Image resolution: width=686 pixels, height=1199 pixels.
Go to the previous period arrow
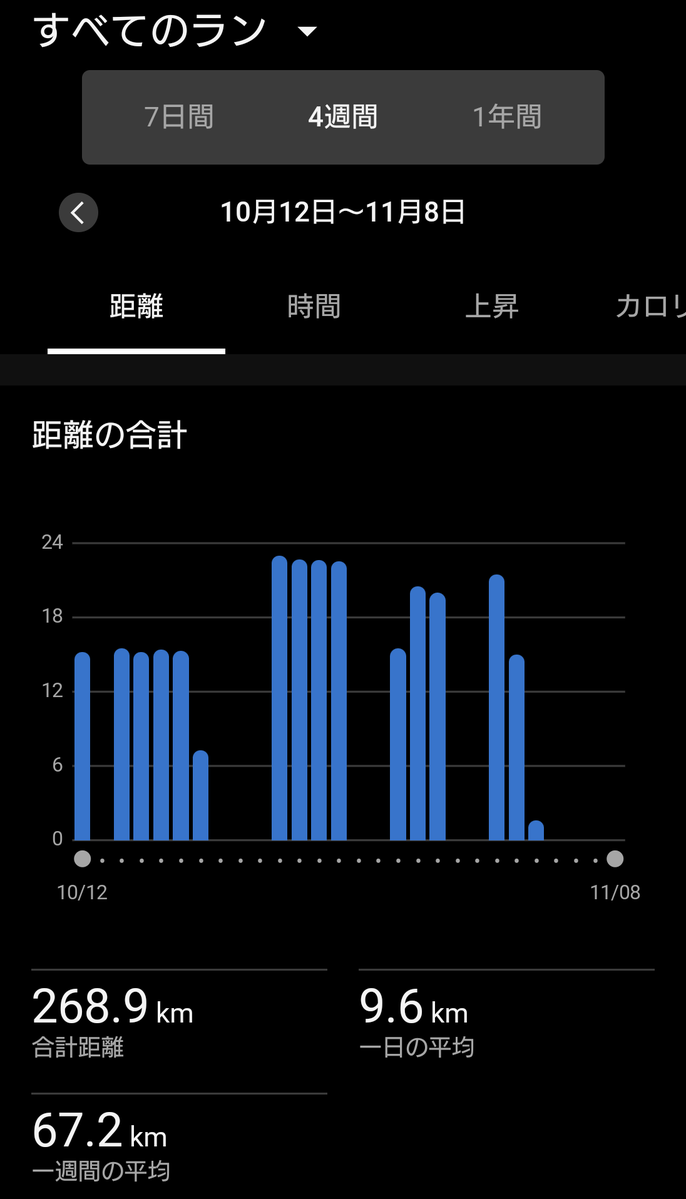(78, 212)
